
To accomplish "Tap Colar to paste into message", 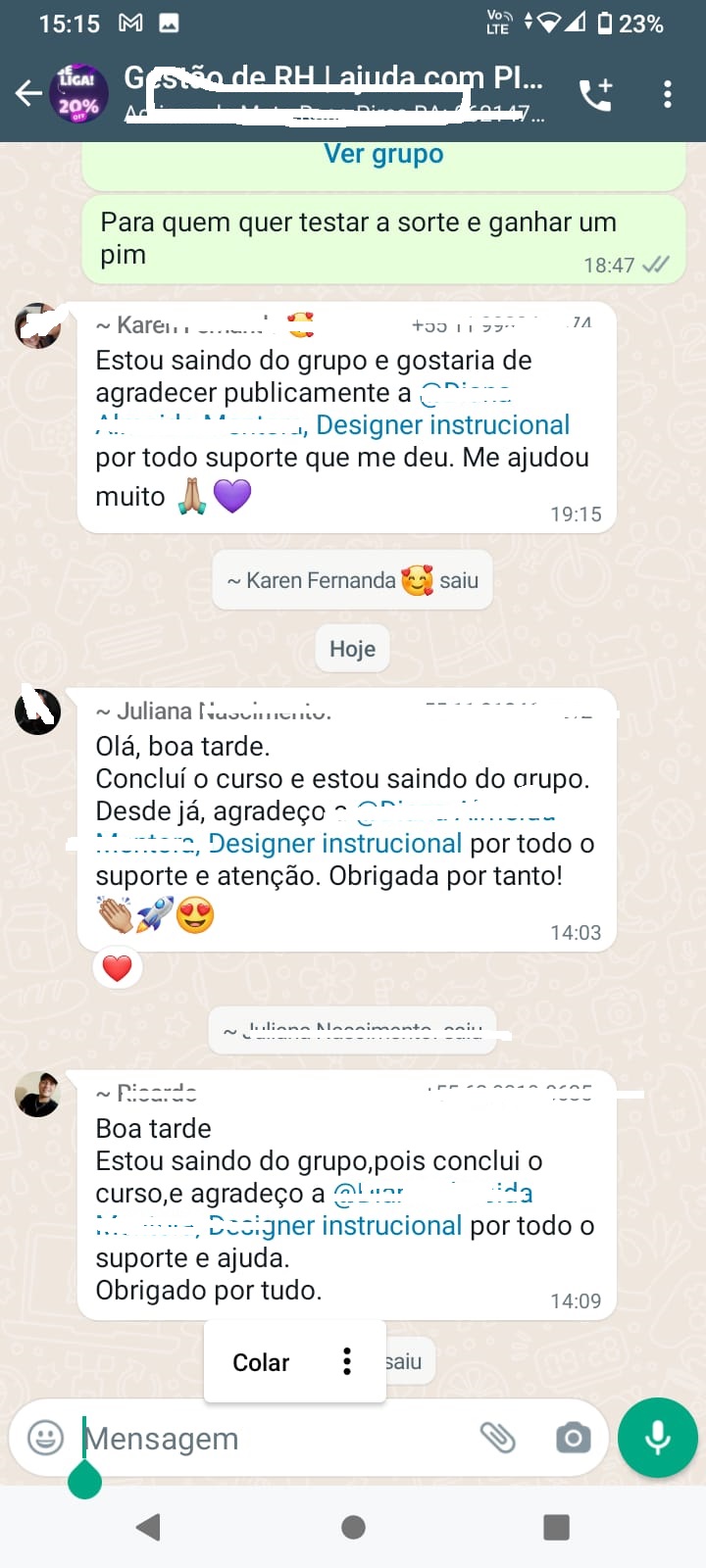I will pos(261,1362).
